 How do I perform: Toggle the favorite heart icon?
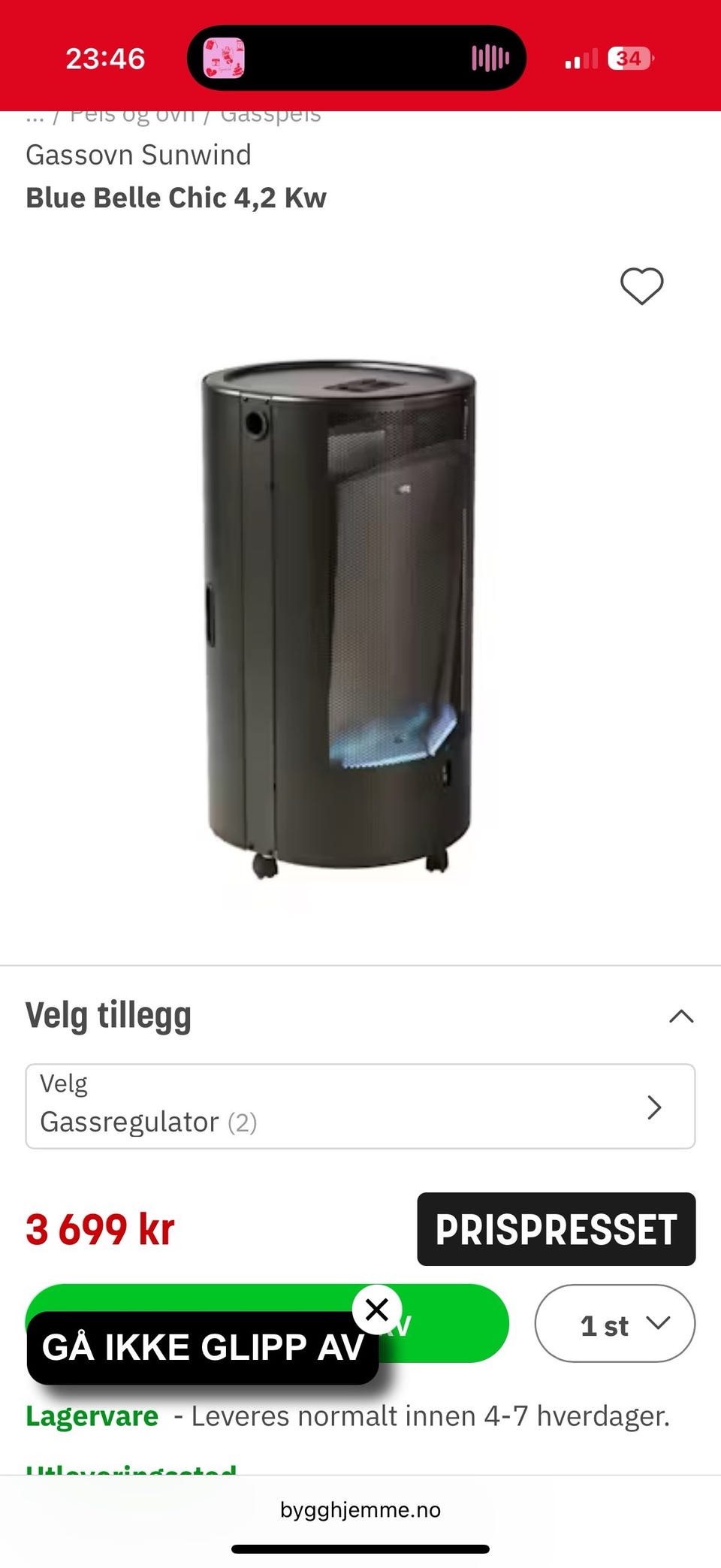pos(641,286)
